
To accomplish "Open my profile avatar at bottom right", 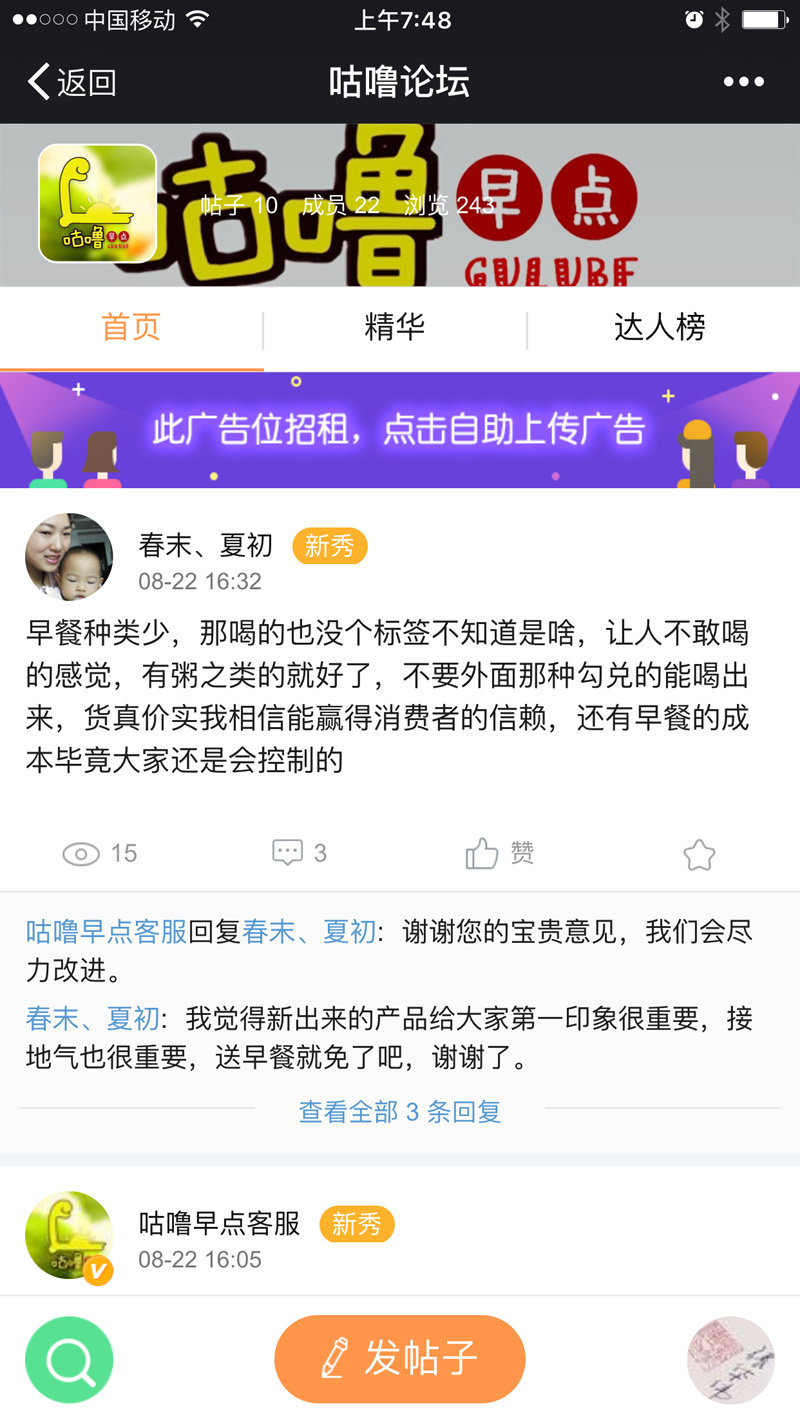I will click(731, 1359).
